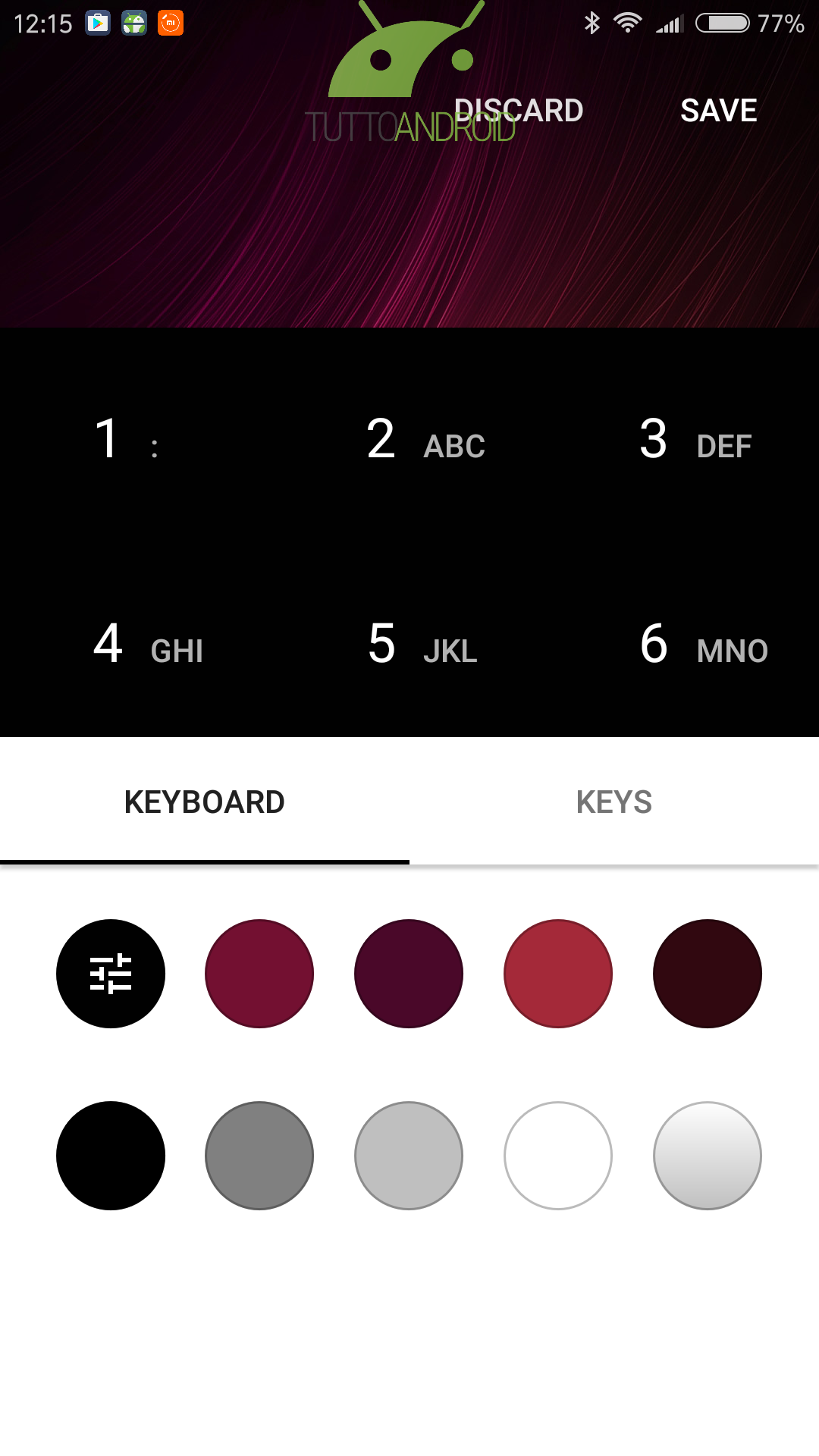Choose the crimson burgundy color swatch
Viewport: 819px width, 1456px height.
[259, 974]
